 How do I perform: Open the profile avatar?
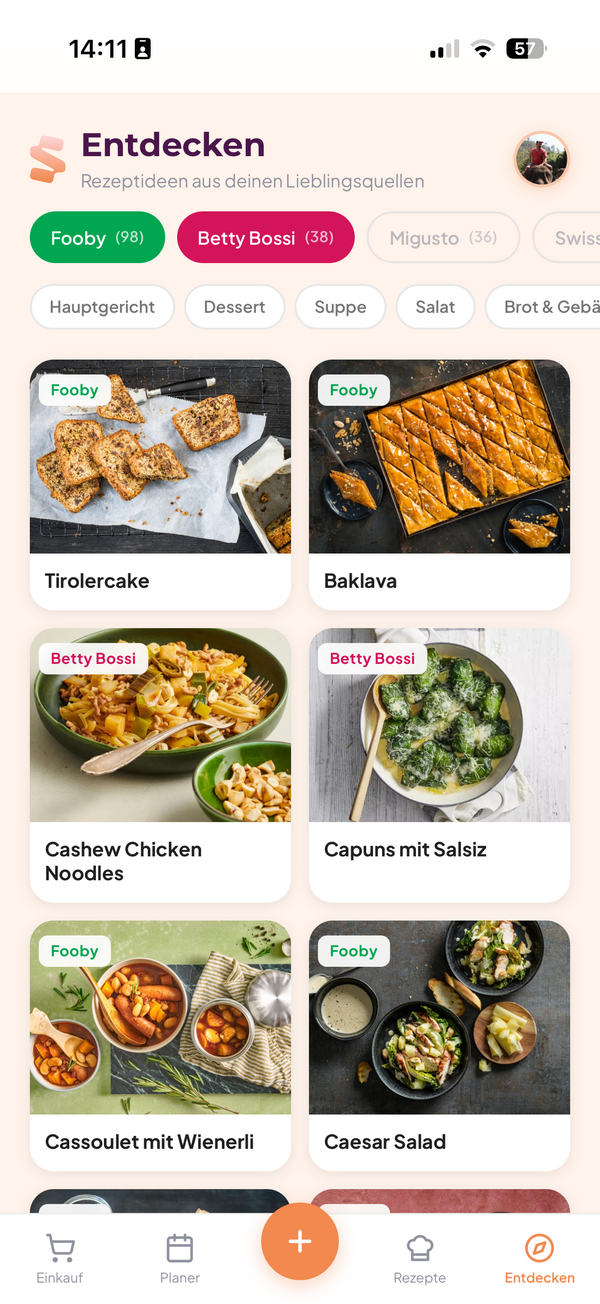(541, 159)
